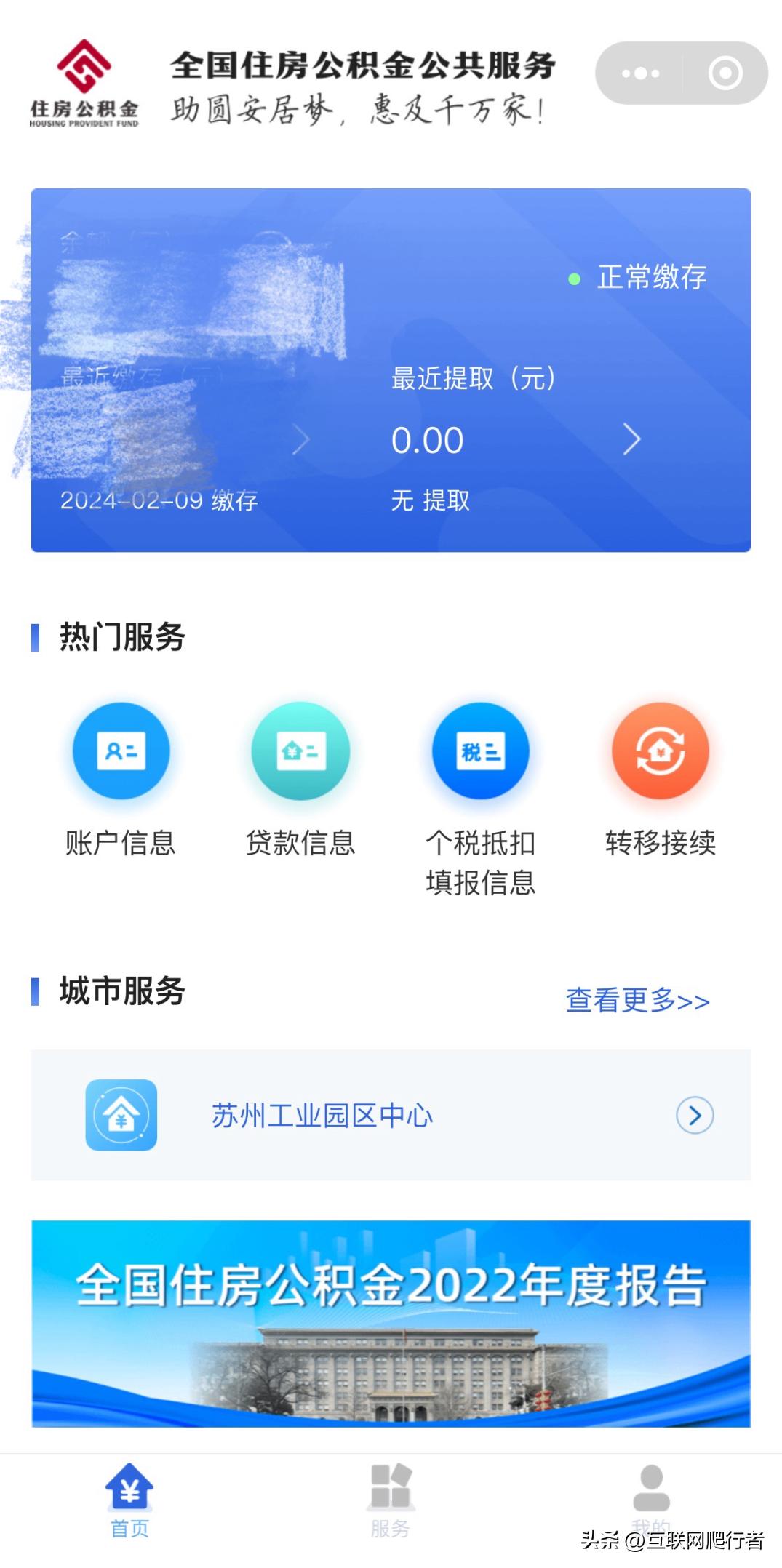Expand recent deposit details with middle chevron
Image resolution: width=782 pixels, height=1568 pixels.
[x=301, y=439]
